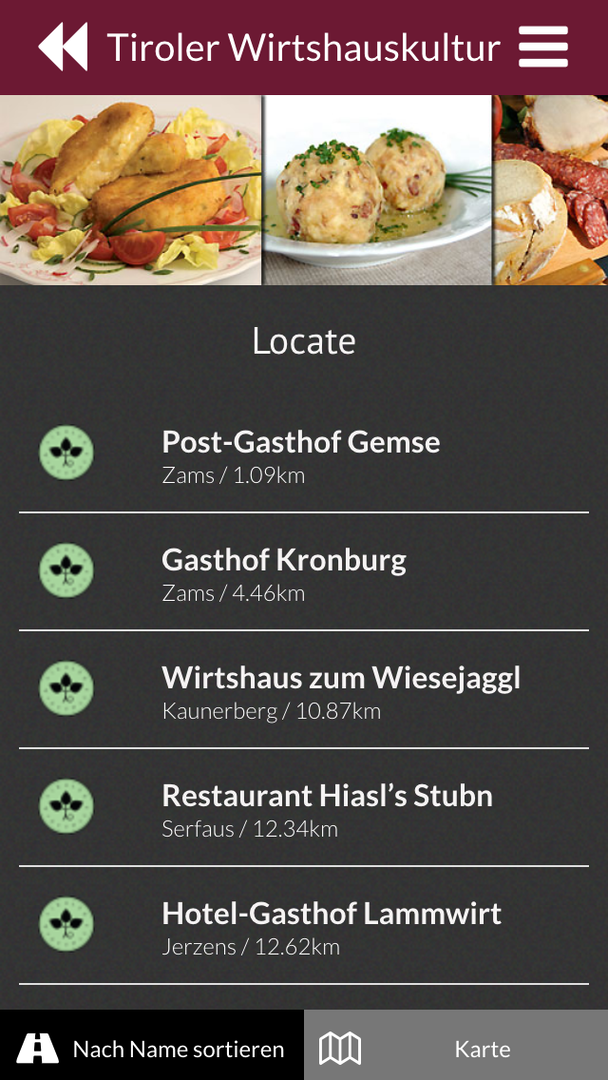This screenshot has height=1080, width=608.
Task: Go back using the double-arrow icon
Action: point(63,47)
